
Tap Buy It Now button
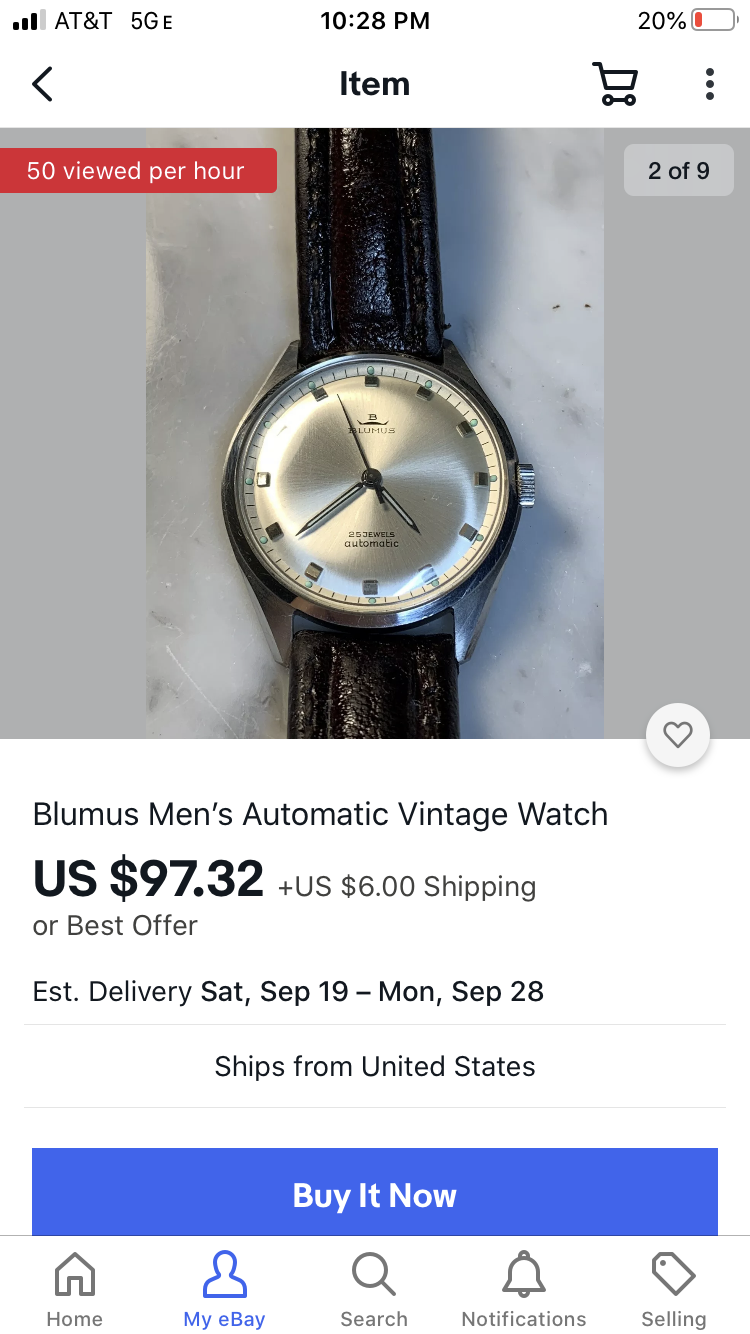tap(375, 1194)
